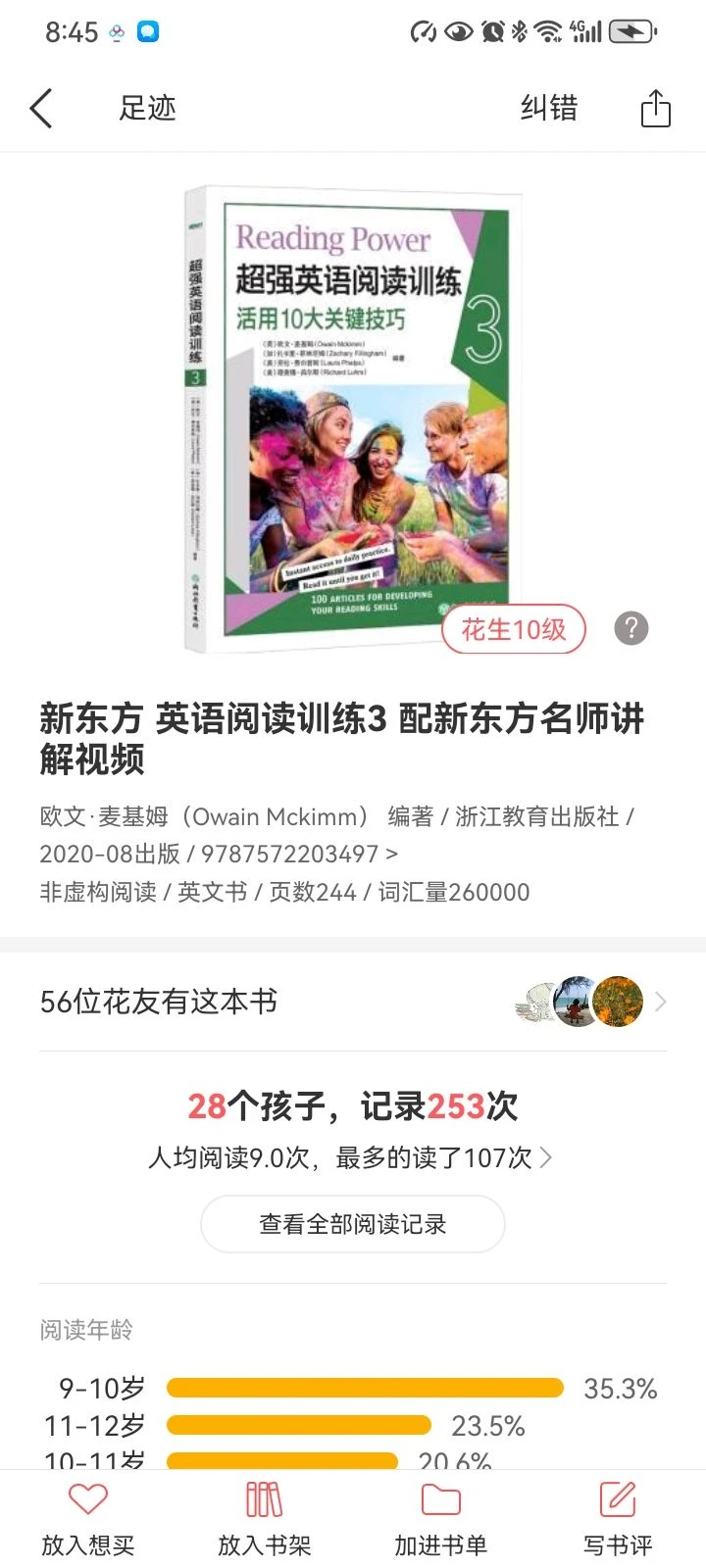
Task: Share this book page
Action: coord(655,108)
